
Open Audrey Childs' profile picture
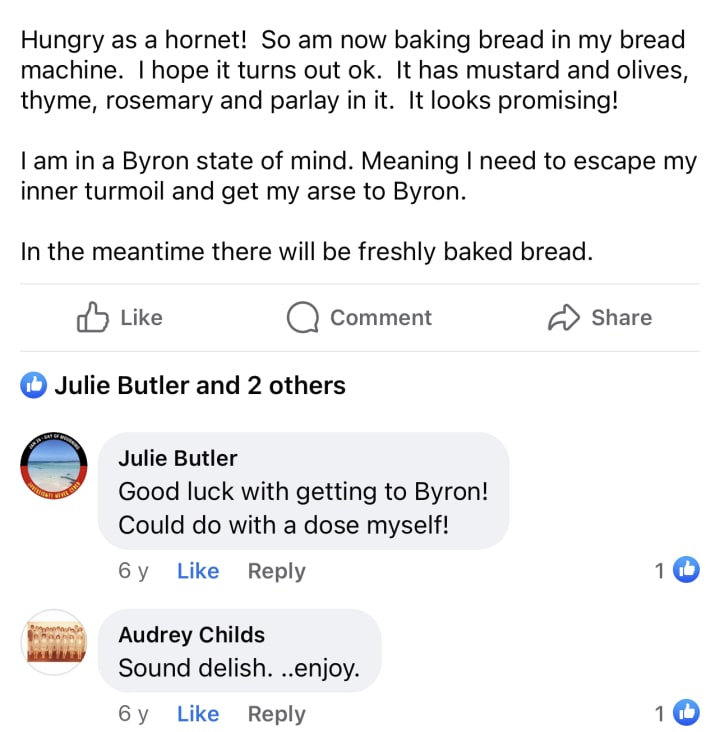(x=54, y=643)
